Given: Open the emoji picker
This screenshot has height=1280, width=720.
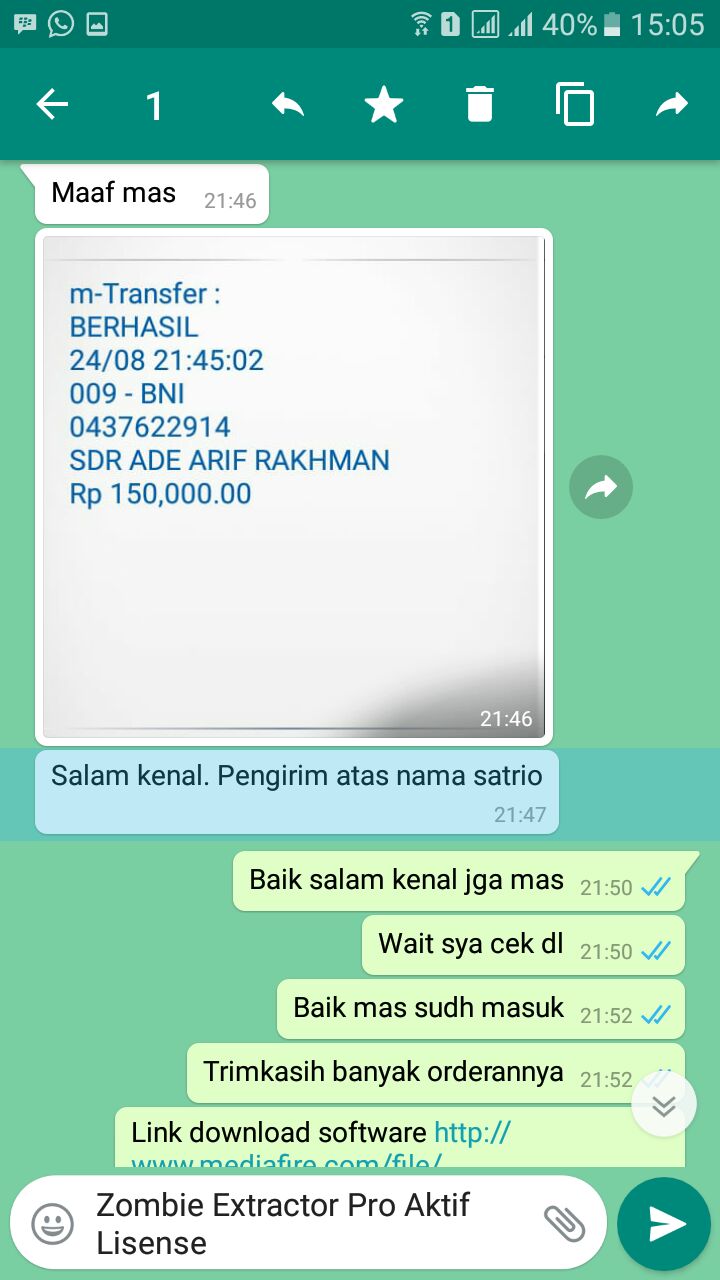Looking at the screenshot, I should tap(52, 1224).
